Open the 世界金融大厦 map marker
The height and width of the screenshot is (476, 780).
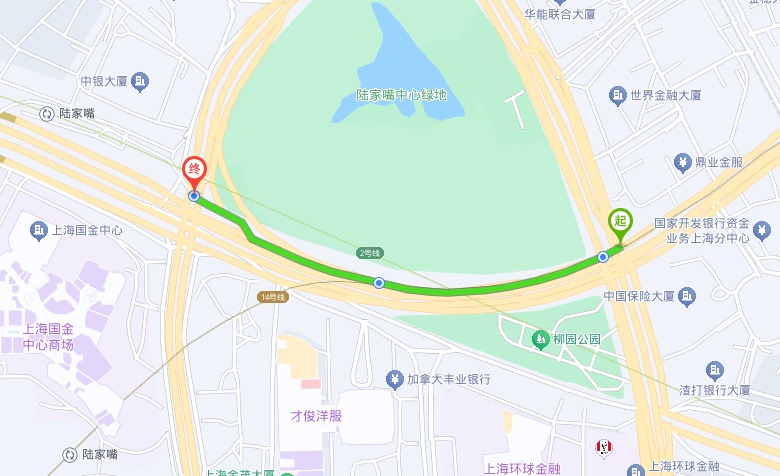[618, 95]
